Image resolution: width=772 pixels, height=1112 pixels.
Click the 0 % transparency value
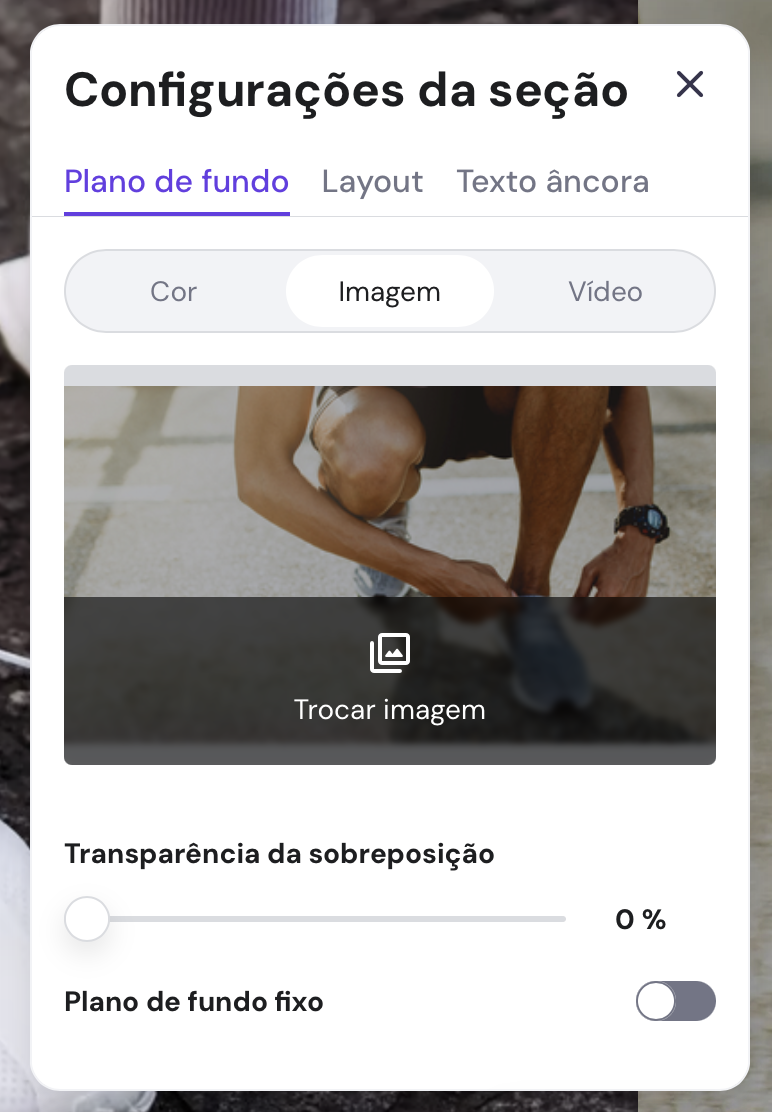pos(641,919)
